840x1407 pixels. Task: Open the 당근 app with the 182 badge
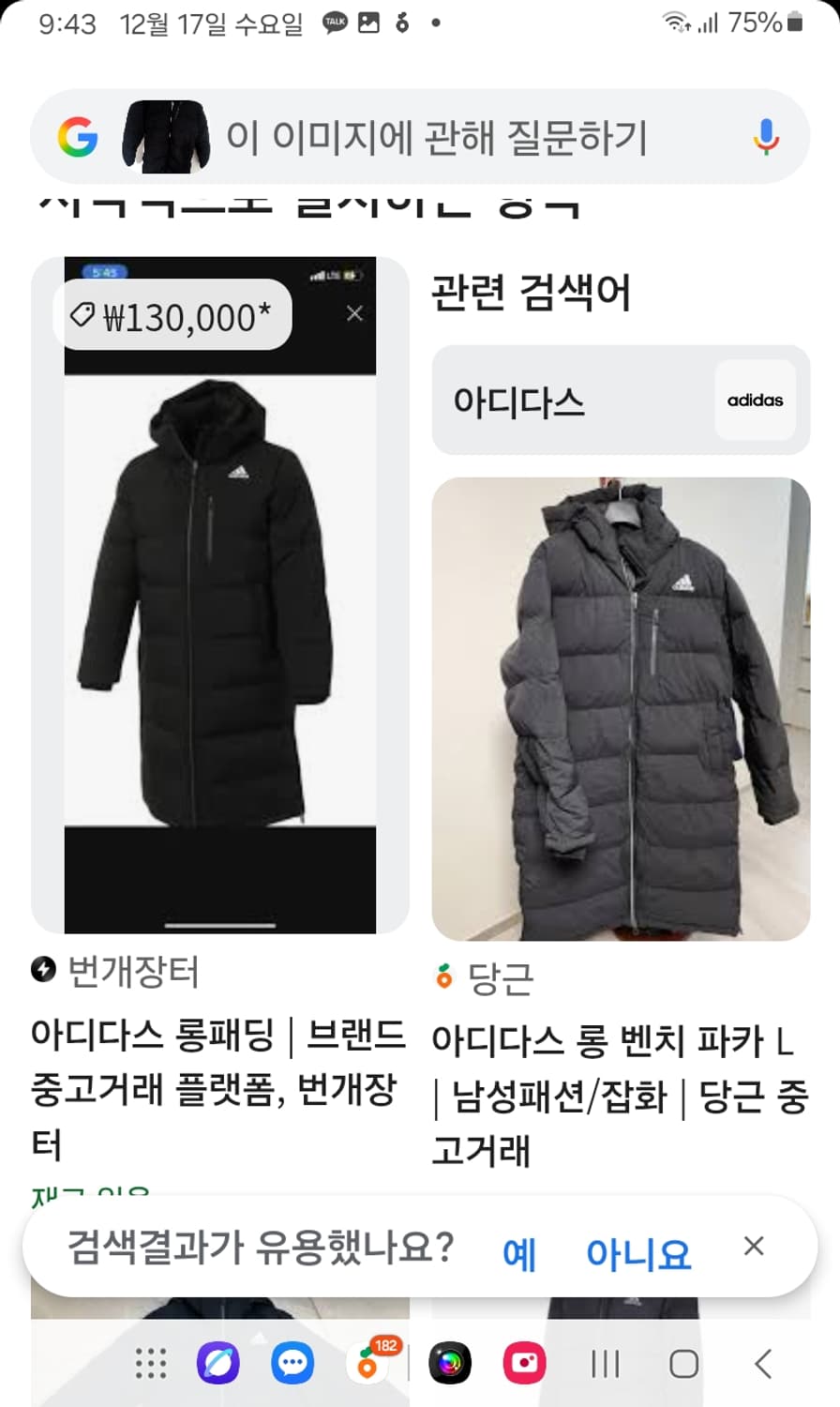click(366, 1365)
